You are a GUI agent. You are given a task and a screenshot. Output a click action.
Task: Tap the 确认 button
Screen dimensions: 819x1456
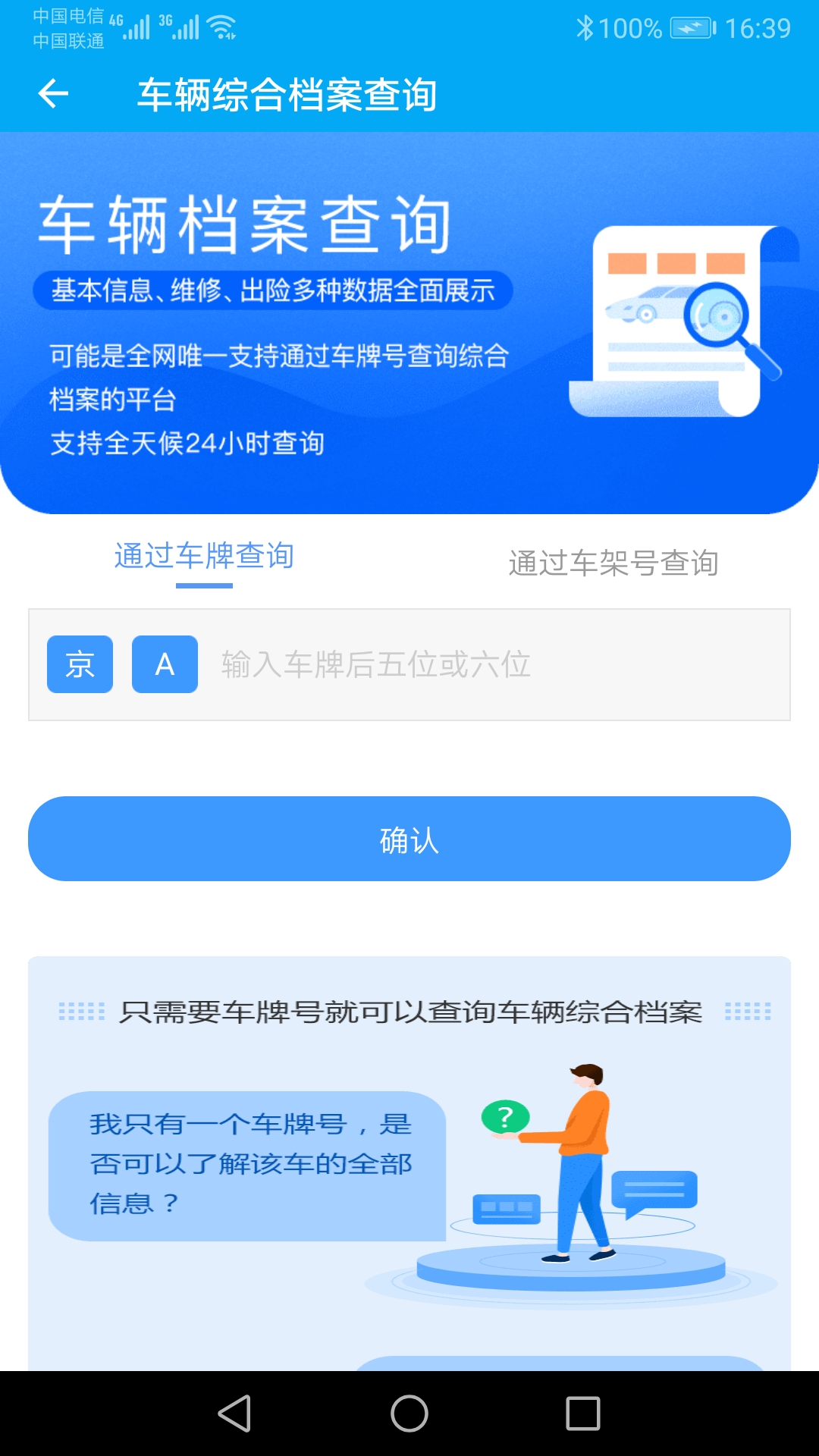pos(409,839)
